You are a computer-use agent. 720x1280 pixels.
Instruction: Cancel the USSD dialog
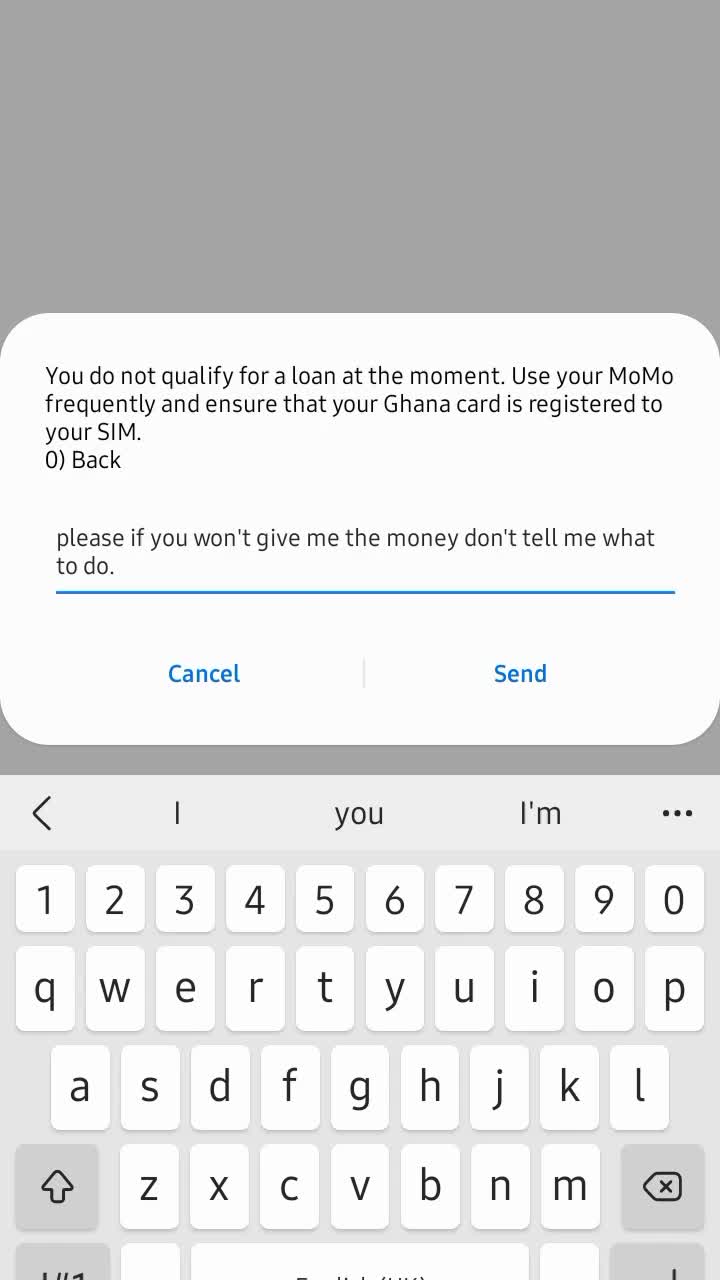pos(204,674)
